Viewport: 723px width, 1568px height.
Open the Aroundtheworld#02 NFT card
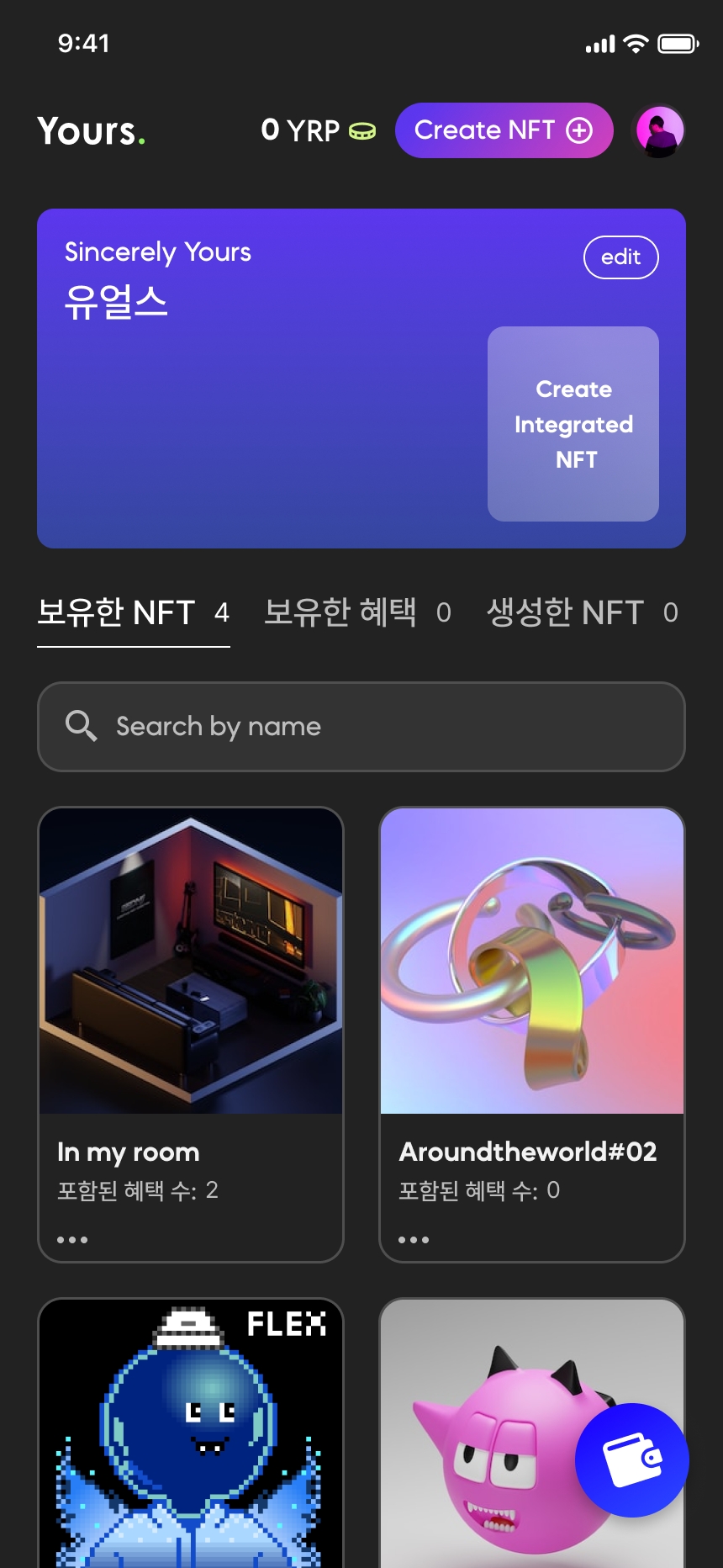pos(532,961)
